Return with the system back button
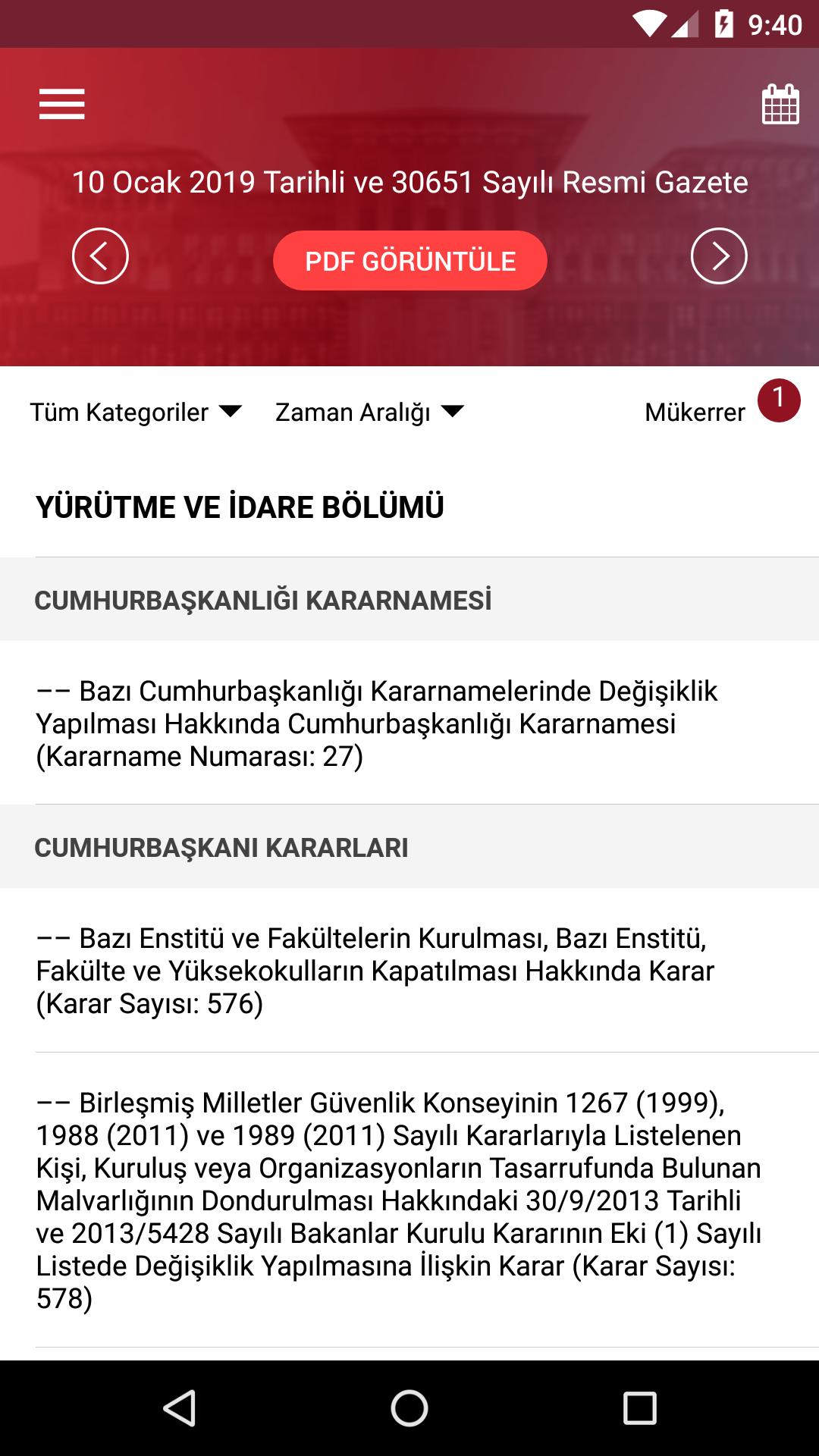Viewport: 819px width, 1456px height. 180,1408
